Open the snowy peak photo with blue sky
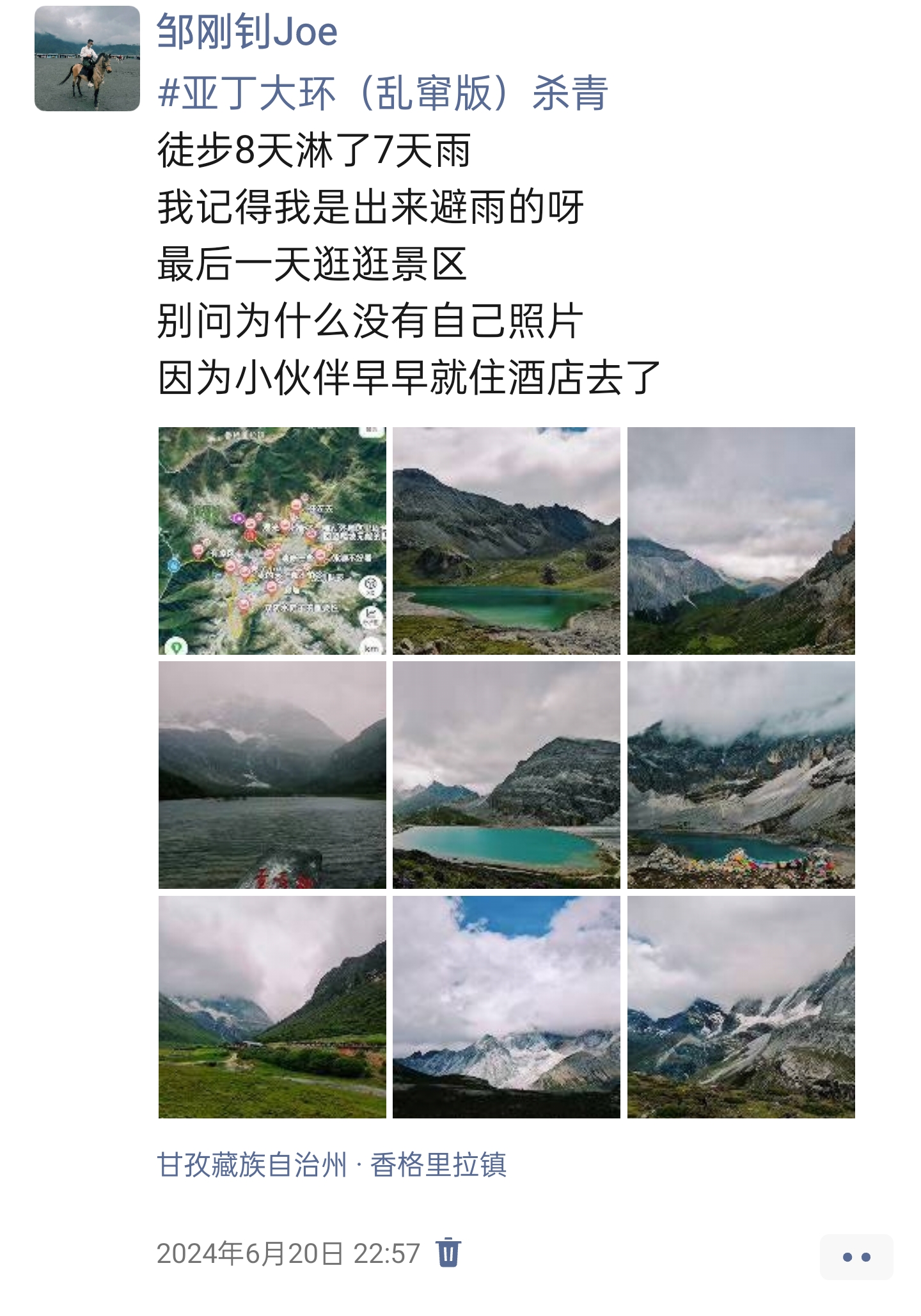 [x=506, y=1007]
